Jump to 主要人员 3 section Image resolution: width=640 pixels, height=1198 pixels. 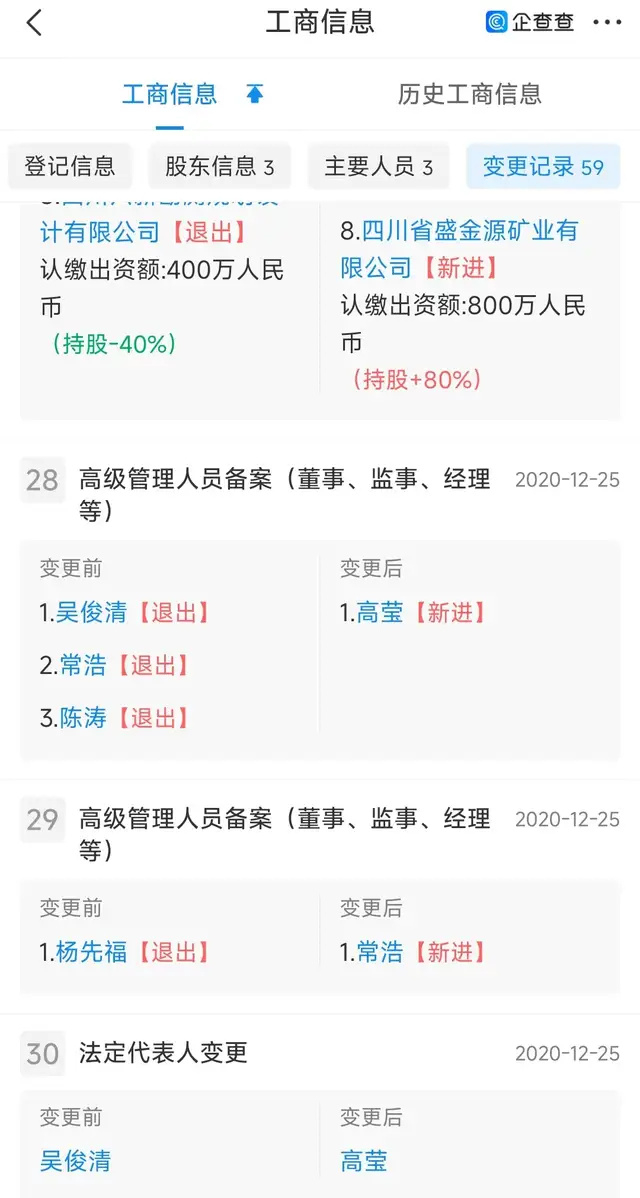coord(379,166)
